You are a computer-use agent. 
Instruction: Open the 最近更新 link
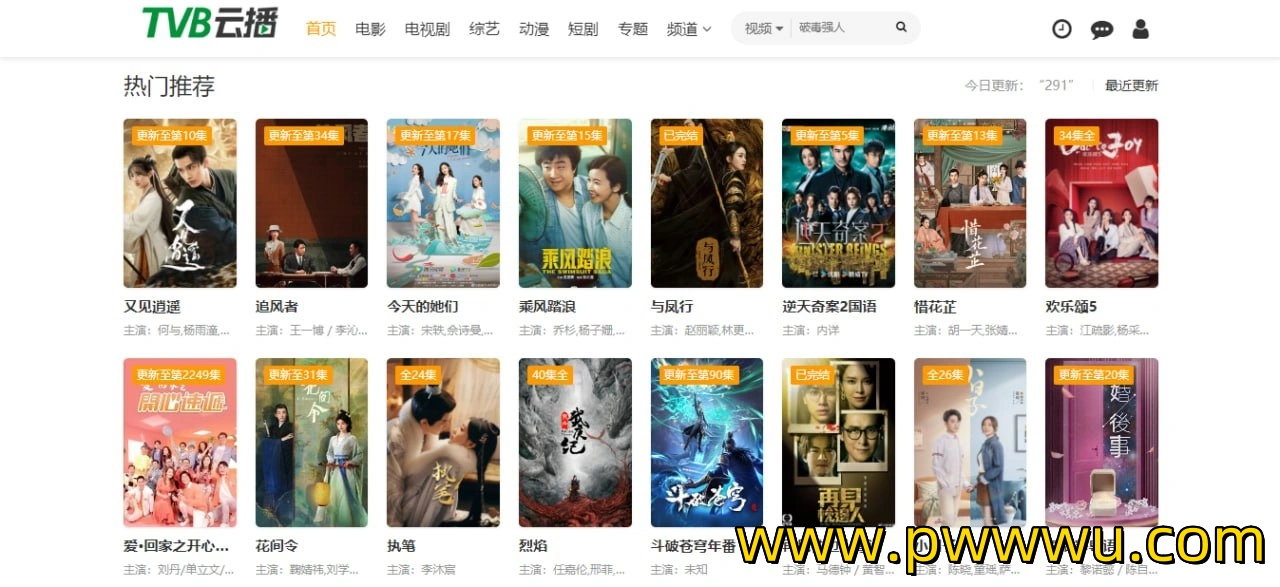tap(1131, 86)
